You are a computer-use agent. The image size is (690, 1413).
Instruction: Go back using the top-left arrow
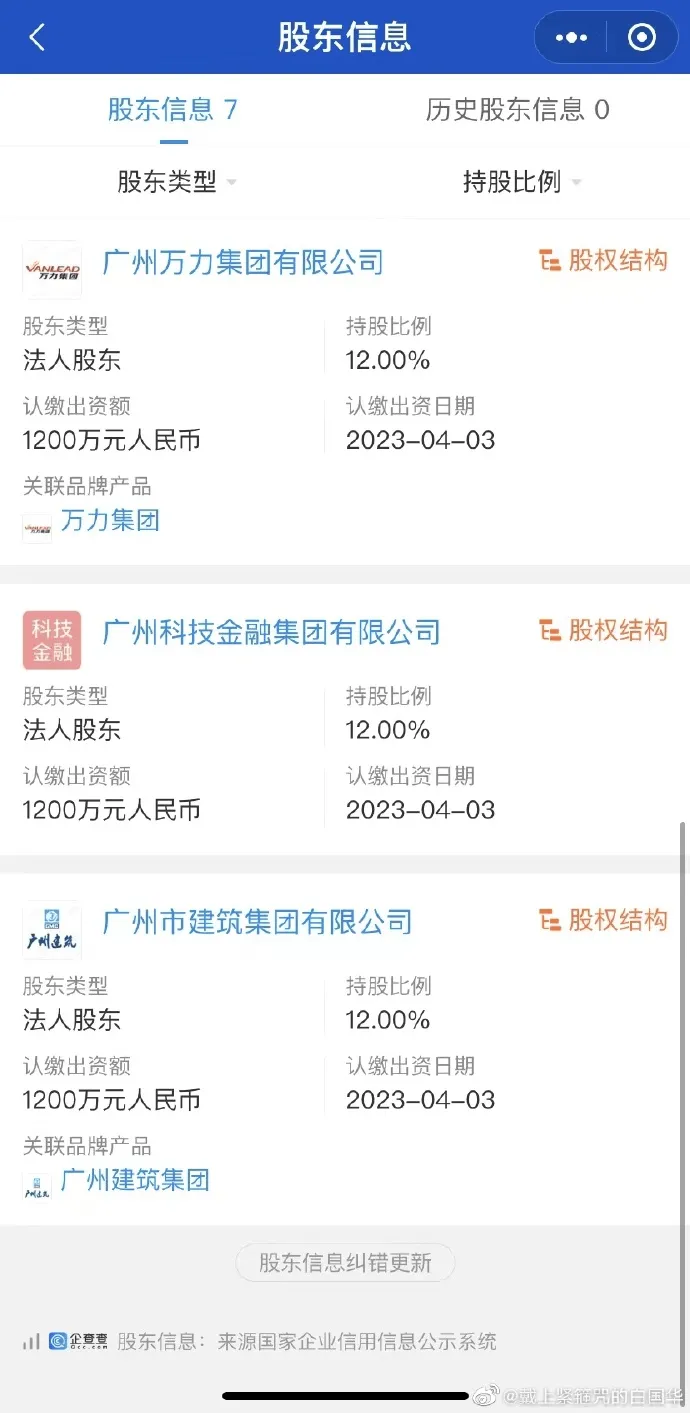coord(37,38)
